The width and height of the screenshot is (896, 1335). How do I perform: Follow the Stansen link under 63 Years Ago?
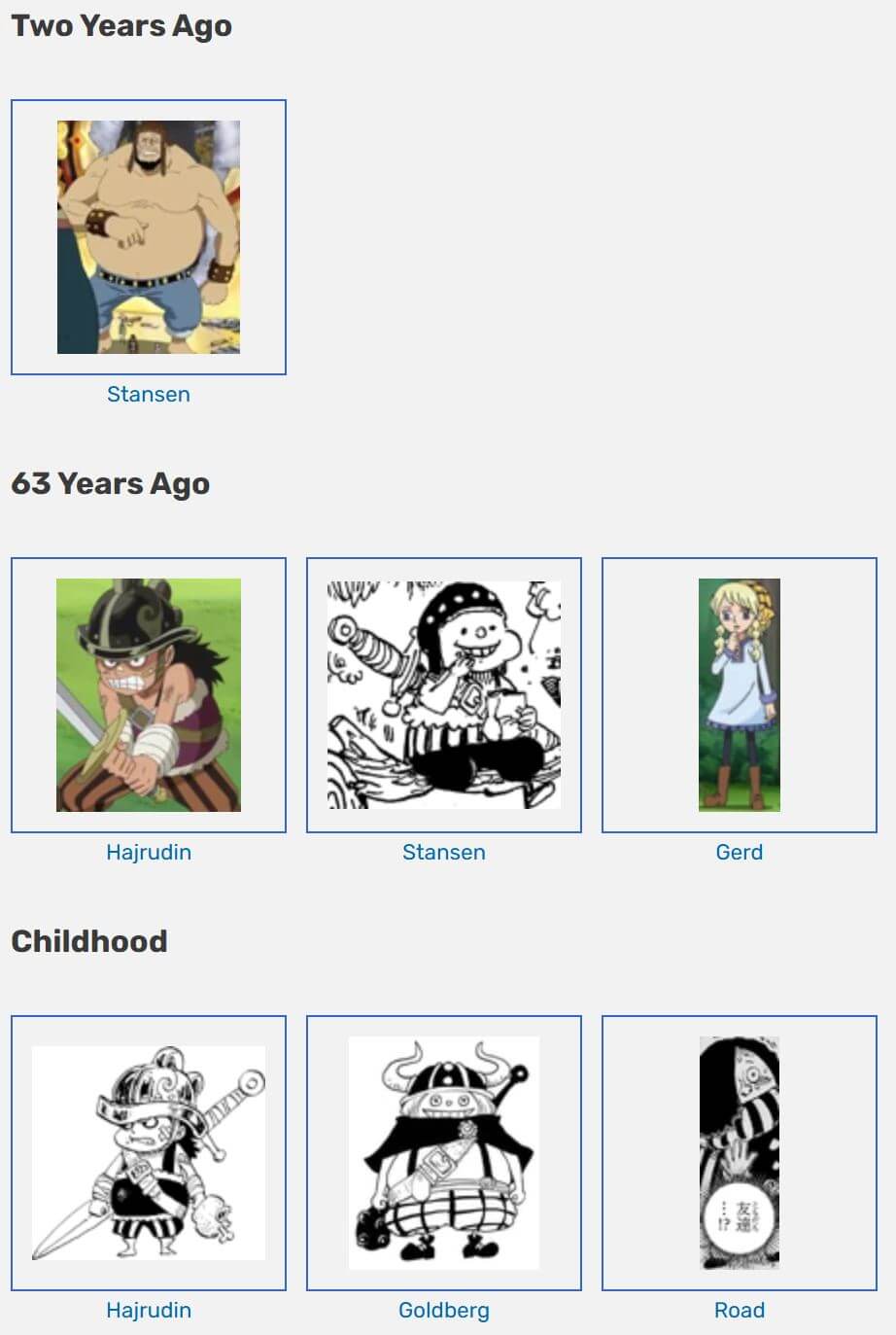444,852
